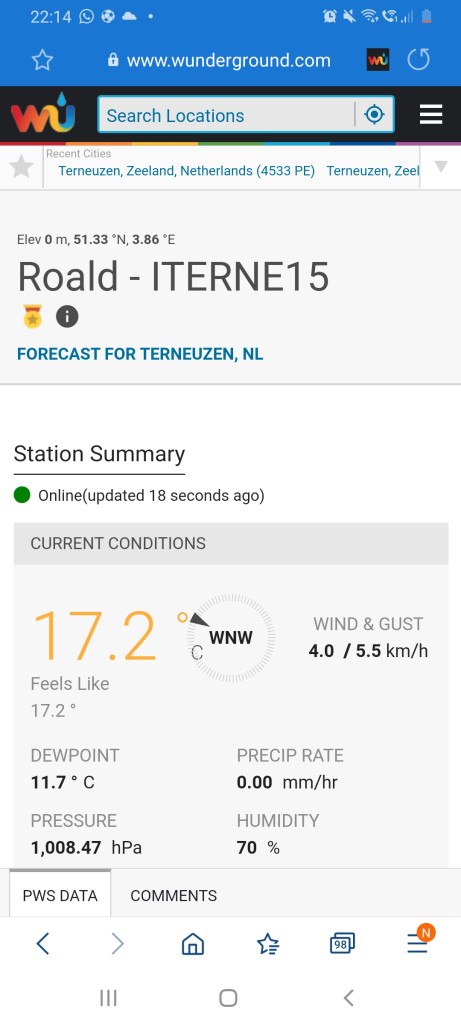This screenshot has width=461, height=1024.
Task: Tap the Search Locations field
Action: pos(226,116)
